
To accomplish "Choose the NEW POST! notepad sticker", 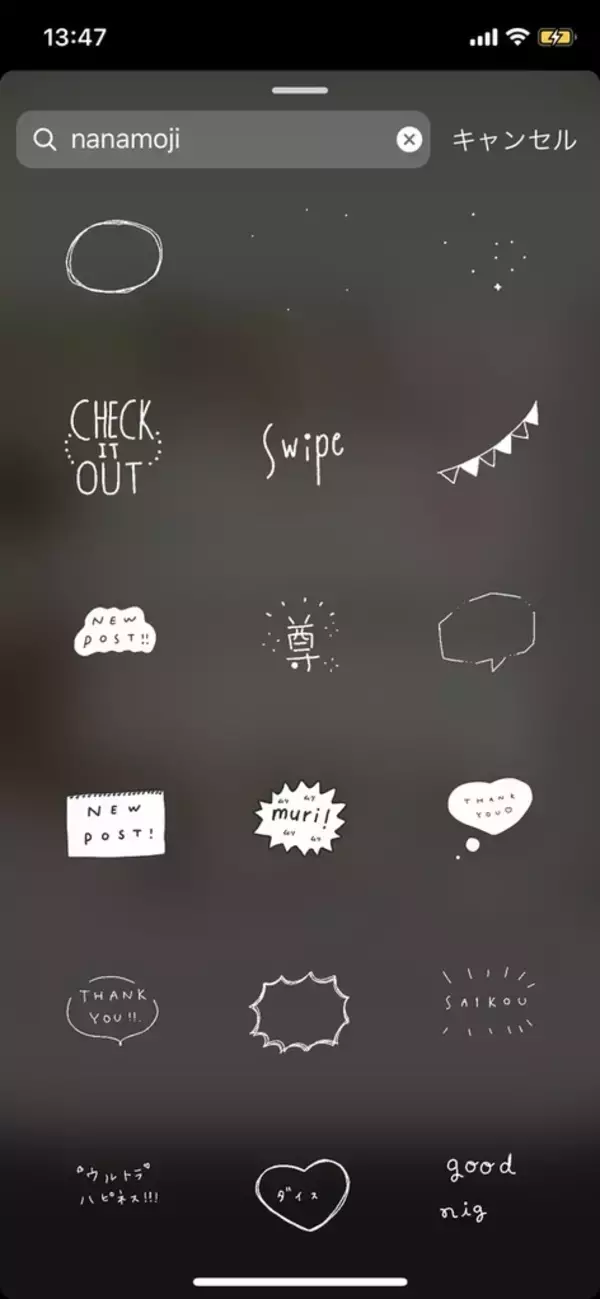I will coord(115,824).
